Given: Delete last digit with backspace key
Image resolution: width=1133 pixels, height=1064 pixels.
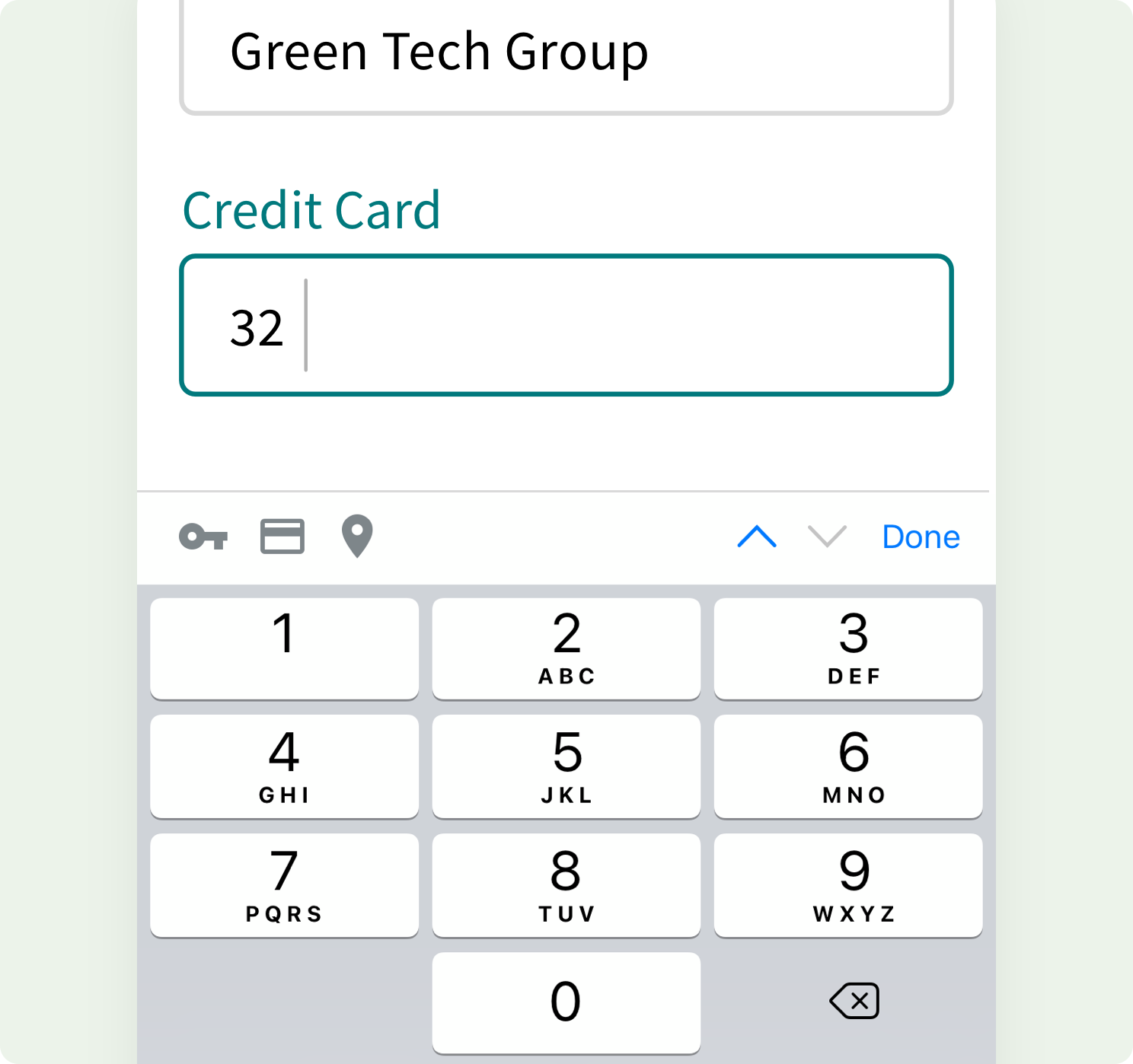Looking at the screenshot, I should click(854, 1001).
